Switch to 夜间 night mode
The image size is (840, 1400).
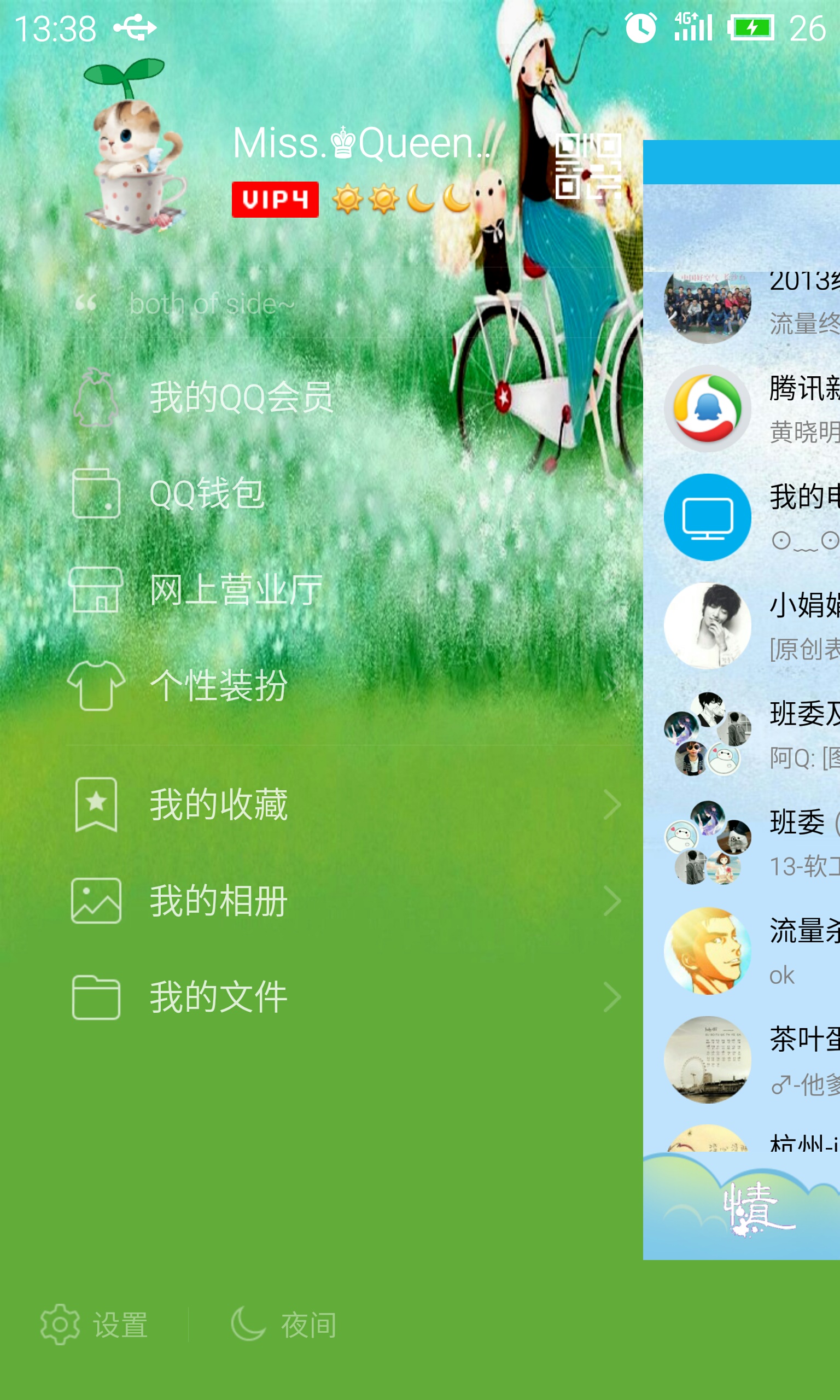tap(285, 1325)
